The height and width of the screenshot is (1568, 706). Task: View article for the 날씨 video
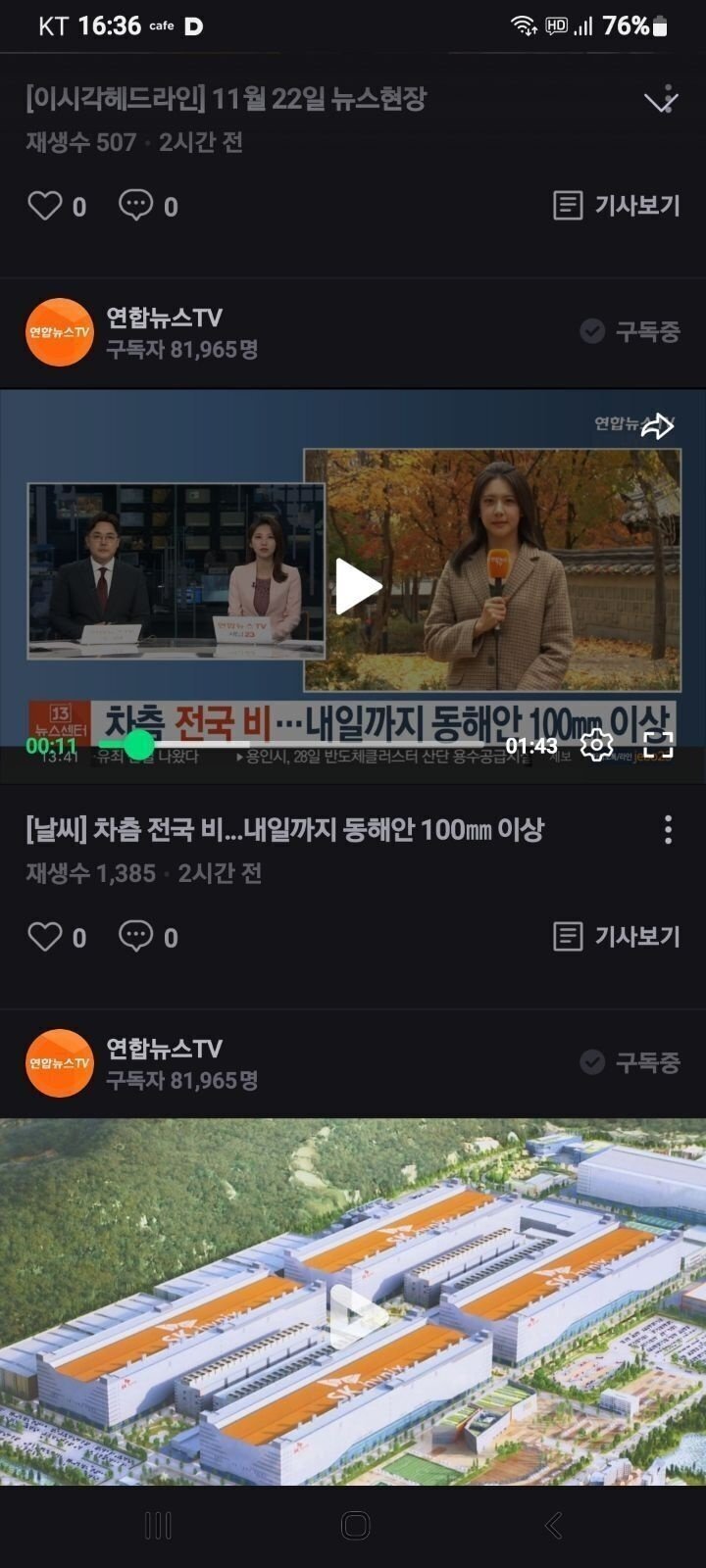617,937
